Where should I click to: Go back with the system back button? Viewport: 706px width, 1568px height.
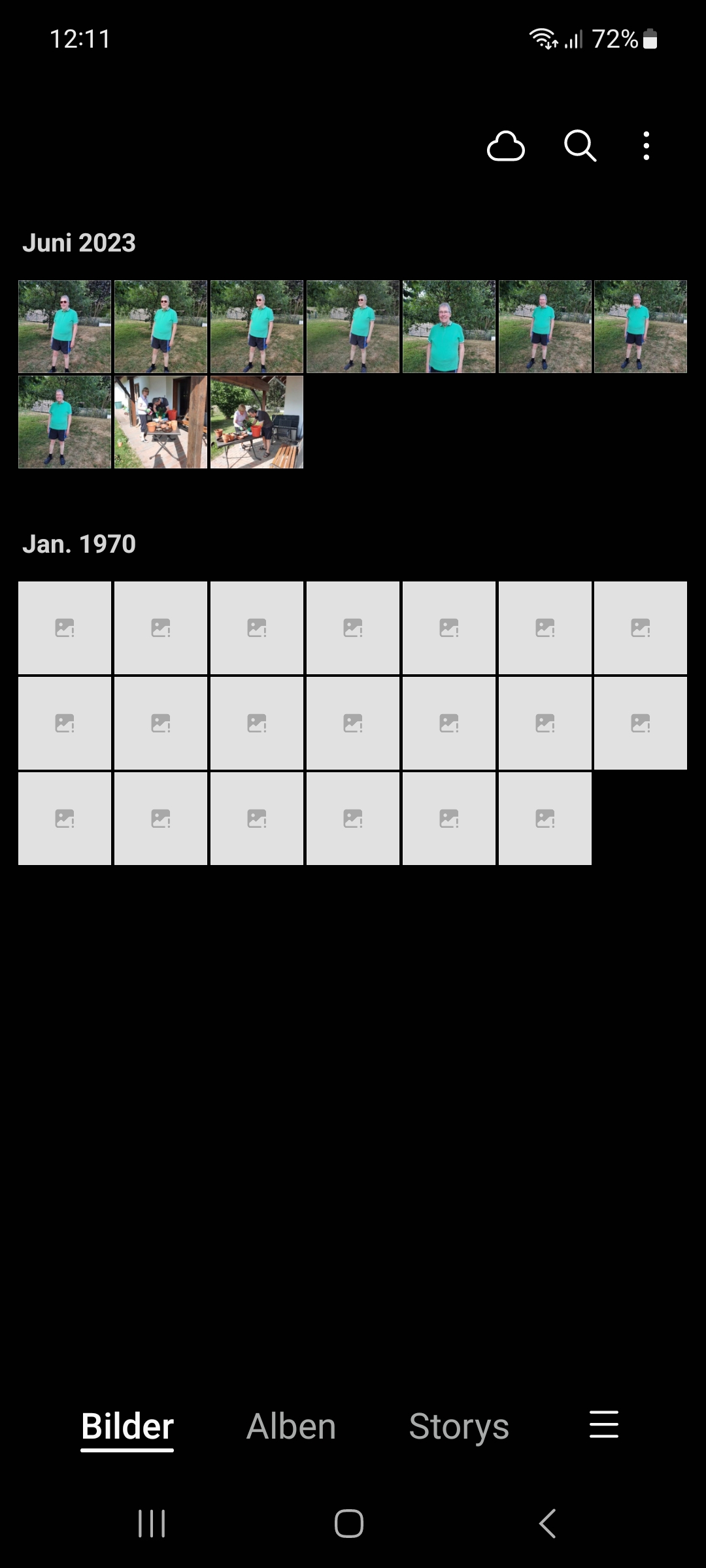(547, 1524)
